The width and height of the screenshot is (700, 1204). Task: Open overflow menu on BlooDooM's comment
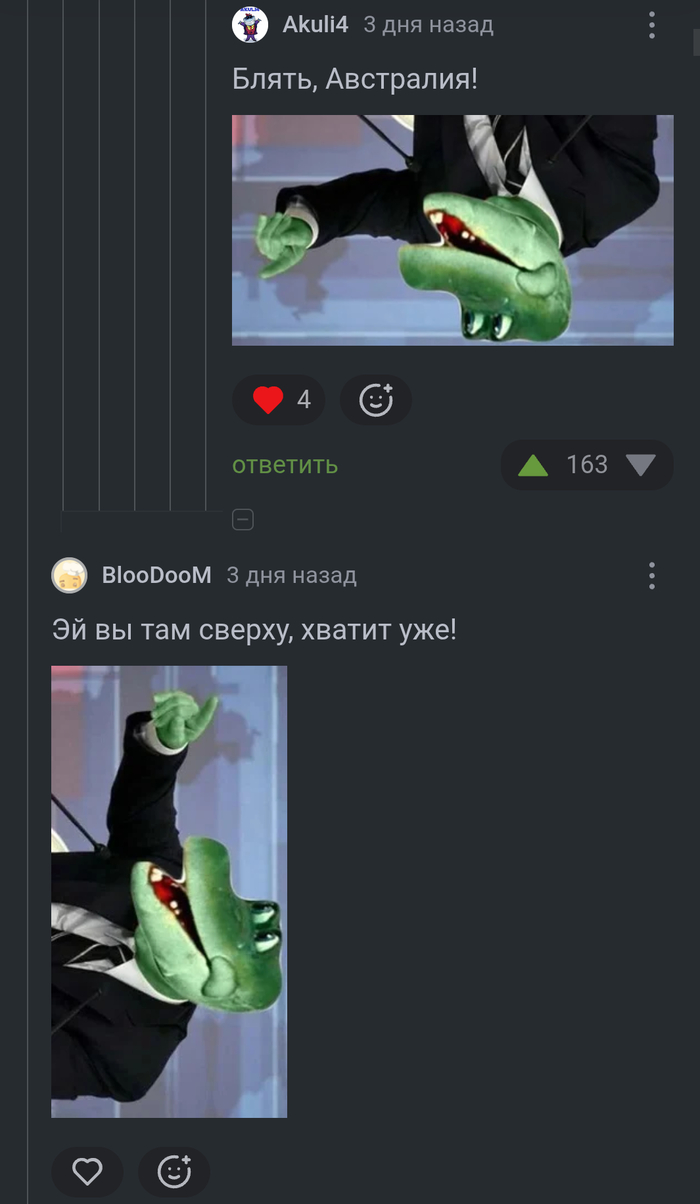[652, 575]
